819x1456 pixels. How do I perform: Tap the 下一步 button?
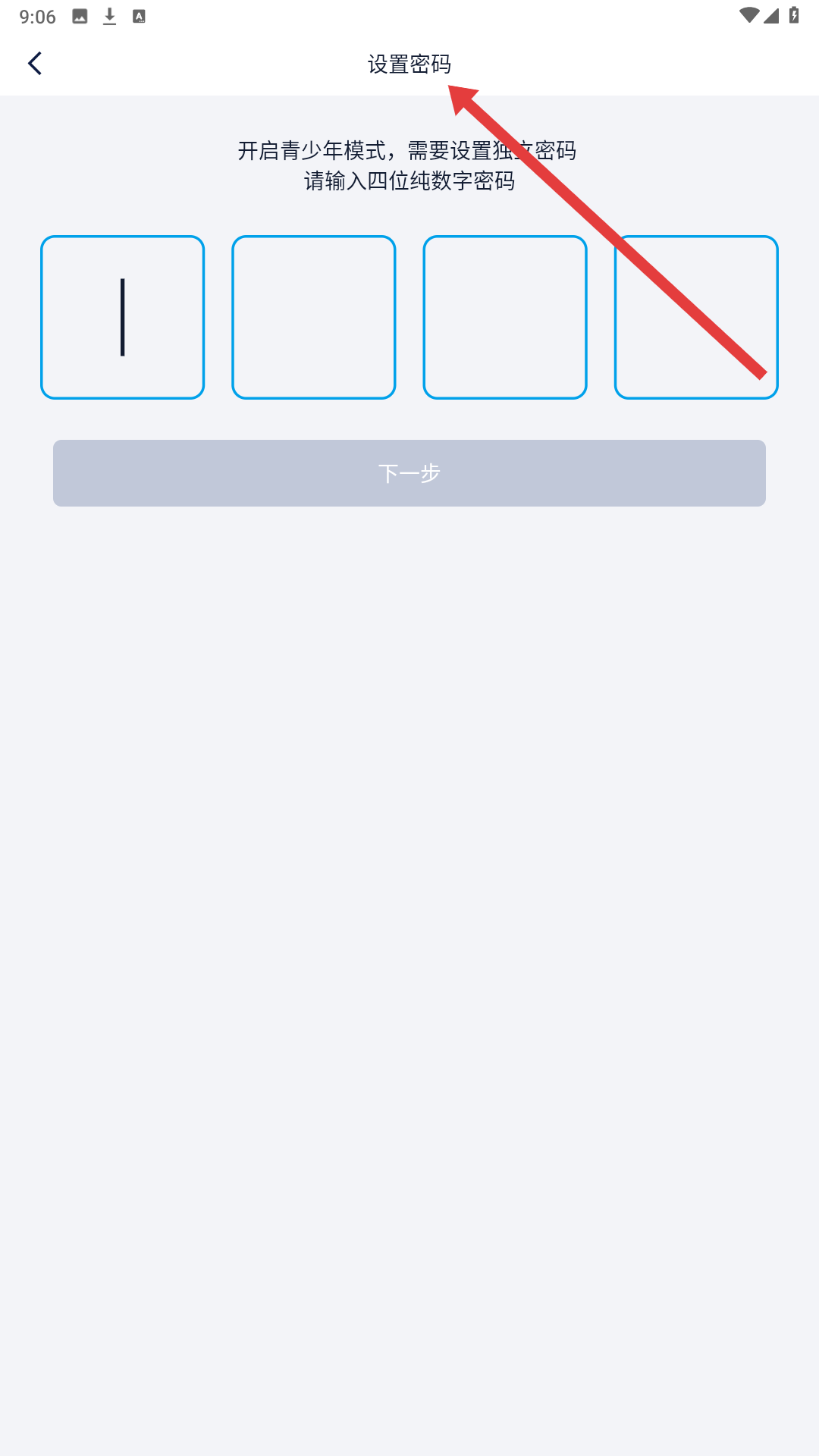(409, 473)
